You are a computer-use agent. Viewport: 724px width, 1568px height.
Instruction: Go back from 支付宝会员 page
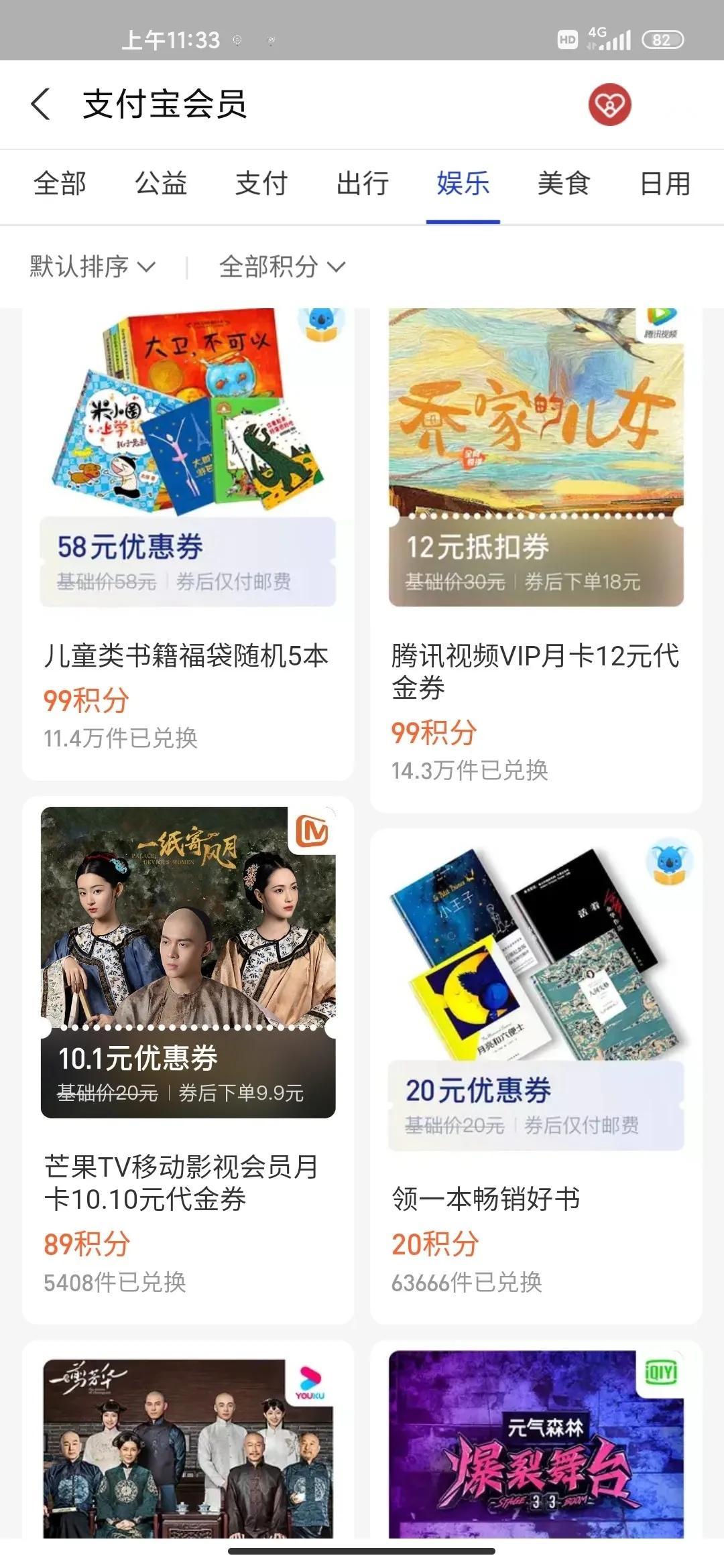(41, 105)
